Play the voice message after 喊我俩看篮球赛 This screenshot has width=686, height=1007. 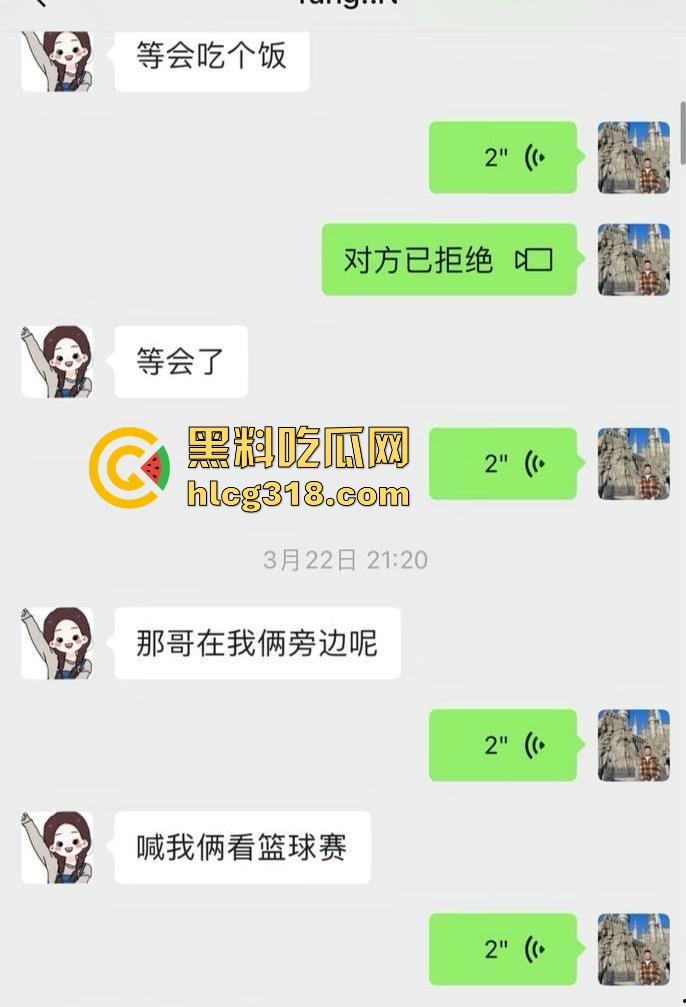503,948
